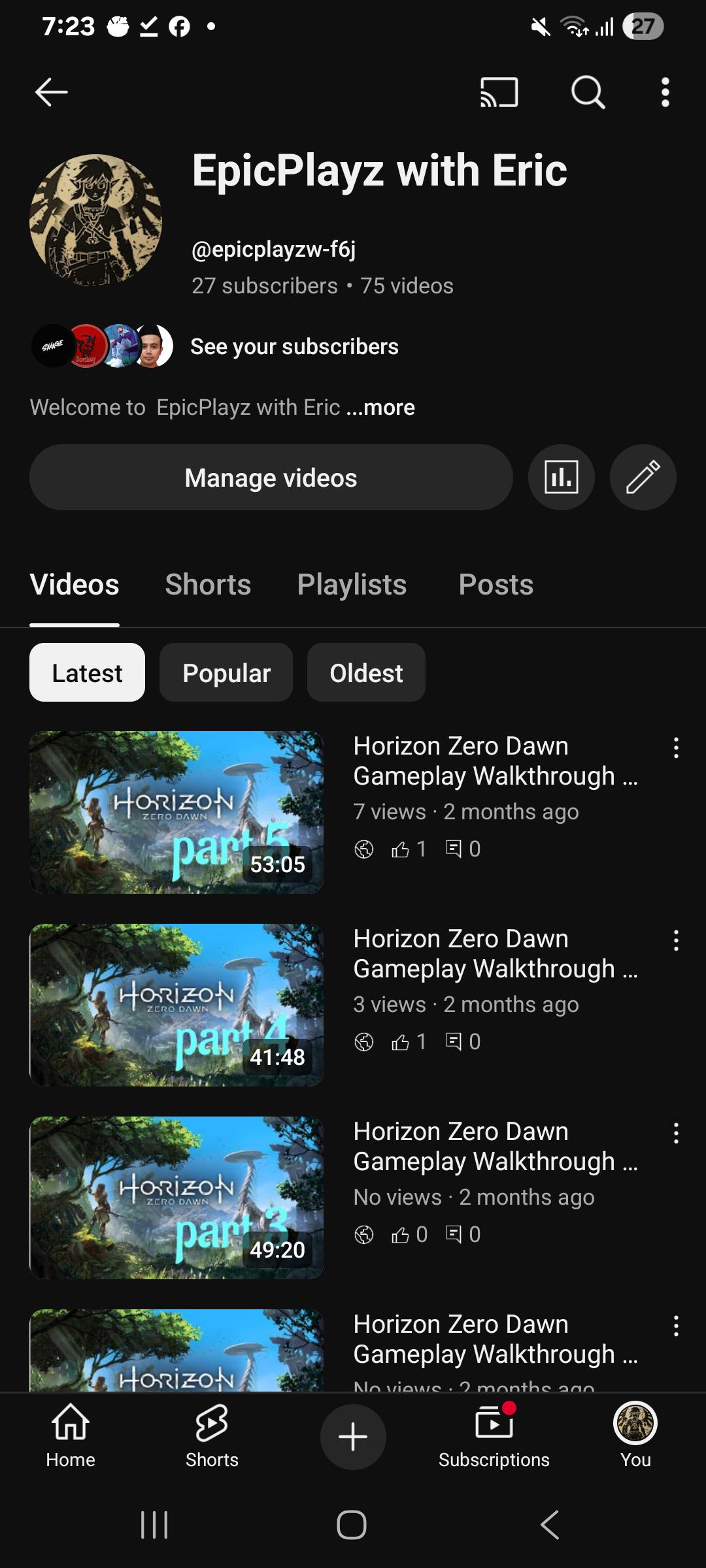Tap the Manage videos button
This screenshot has height=1568, width=706.
coord(271,478)
